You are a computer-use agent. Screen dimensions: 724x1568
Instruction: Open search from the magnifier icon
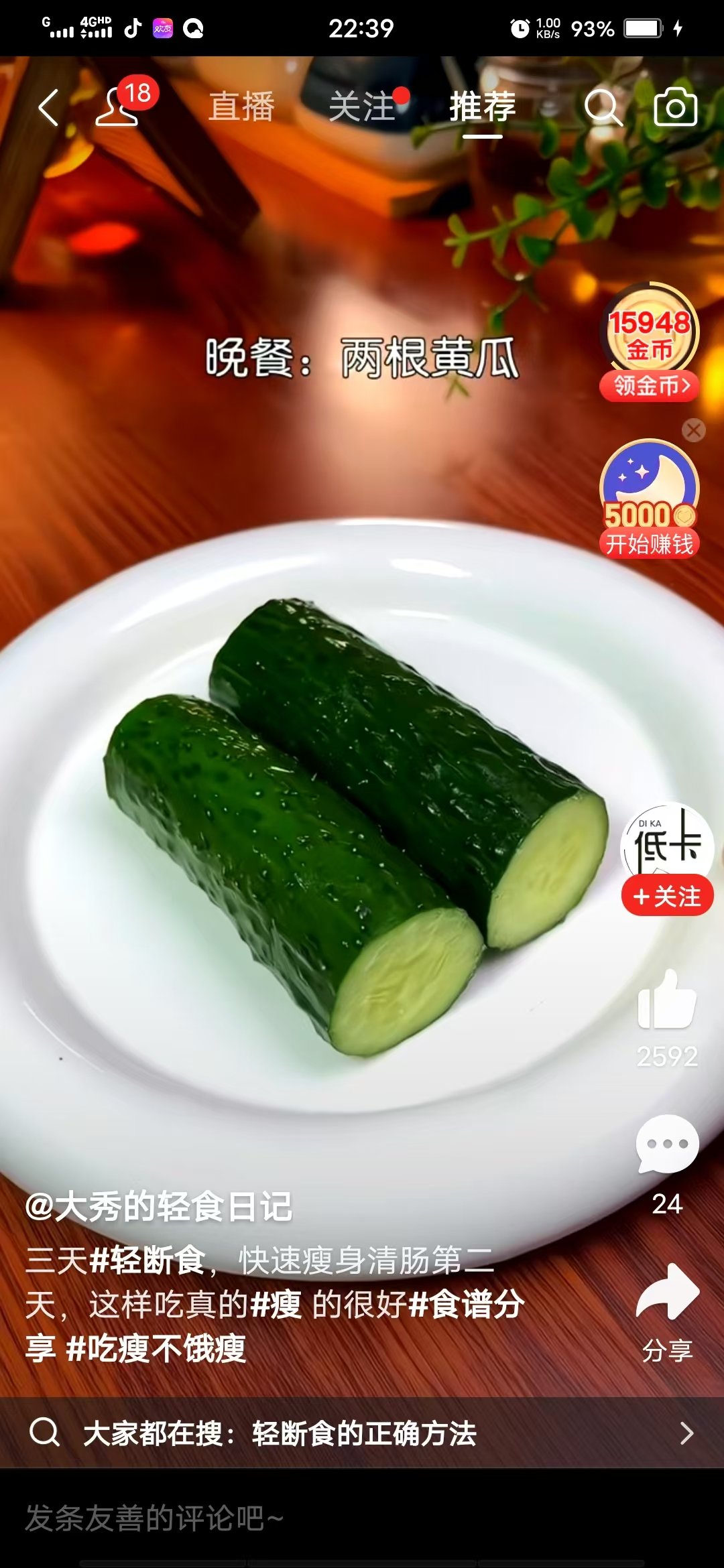coord(602,107)
